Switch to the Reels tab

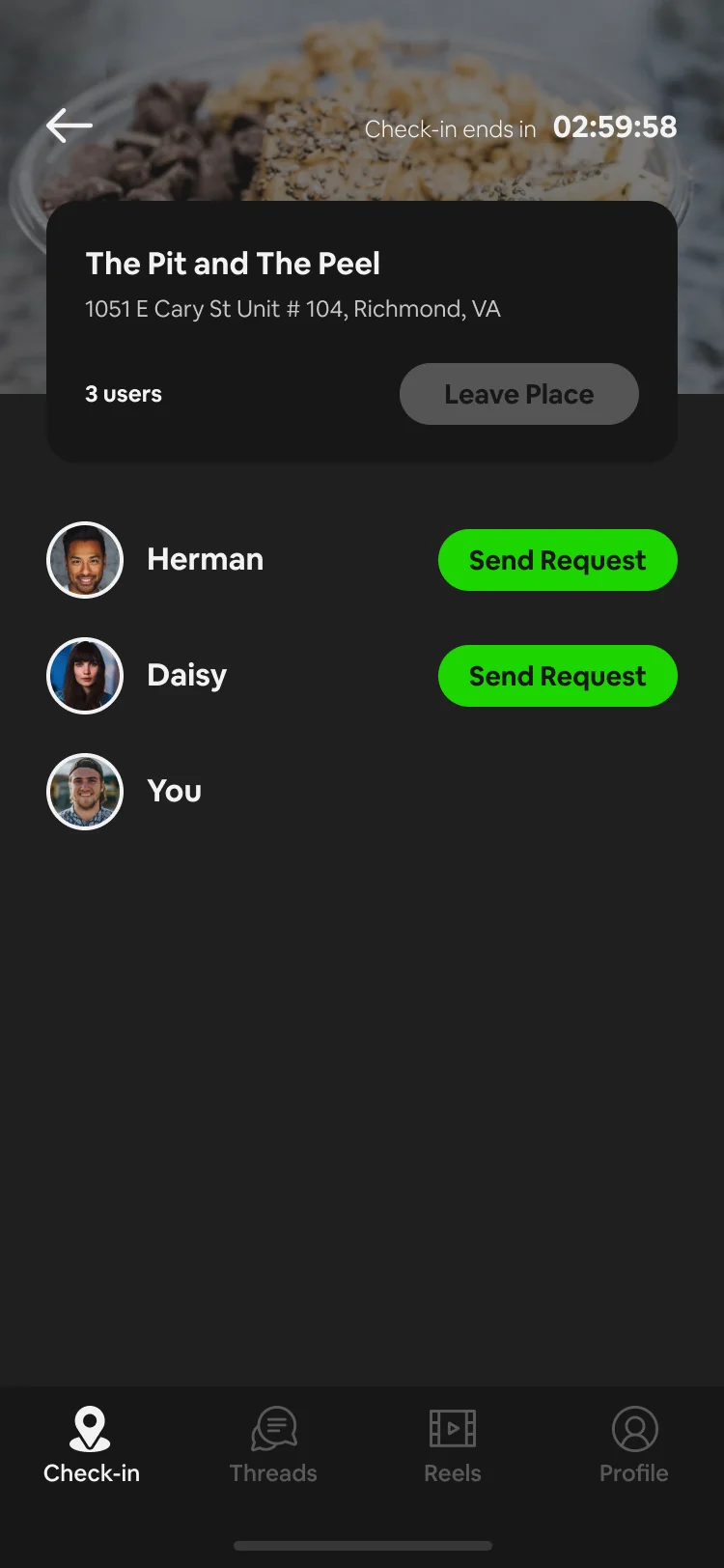tap(452, 1443)
